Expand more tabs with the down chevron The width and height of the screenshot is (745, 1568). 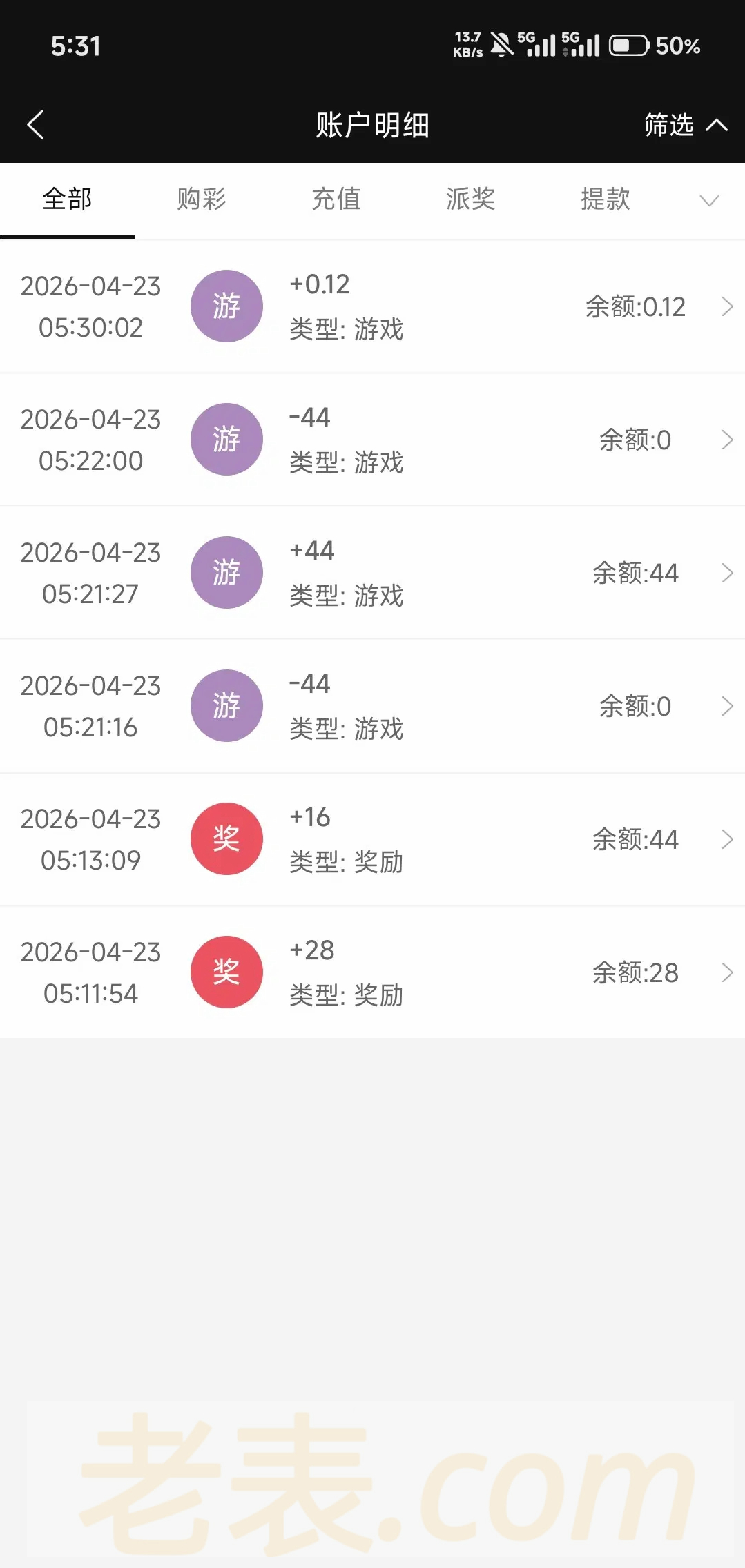[709, 201]
